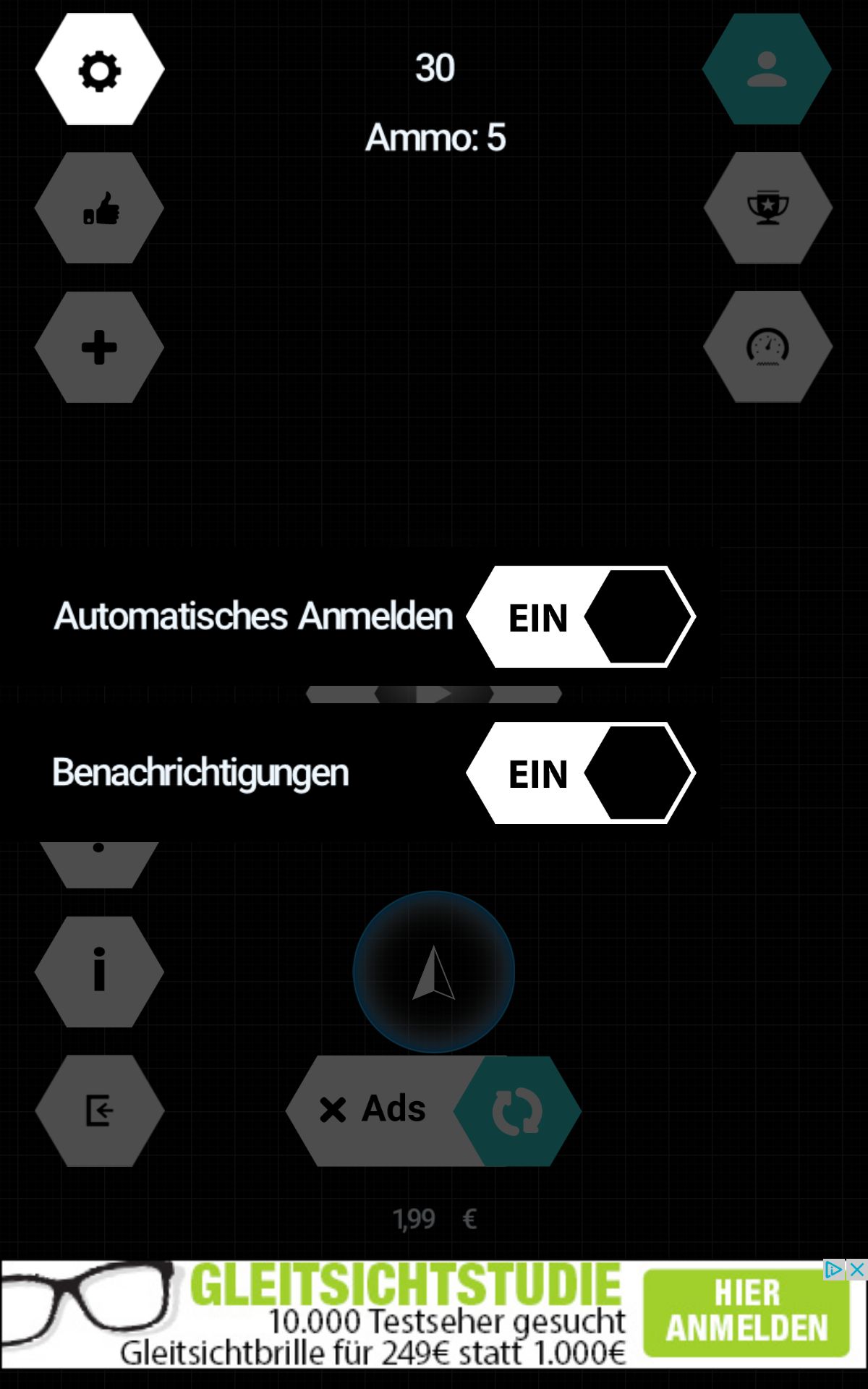Tap the restore purchases refresh icon
This screenshot has width=868, height=1389.
tap(517, 1111)
